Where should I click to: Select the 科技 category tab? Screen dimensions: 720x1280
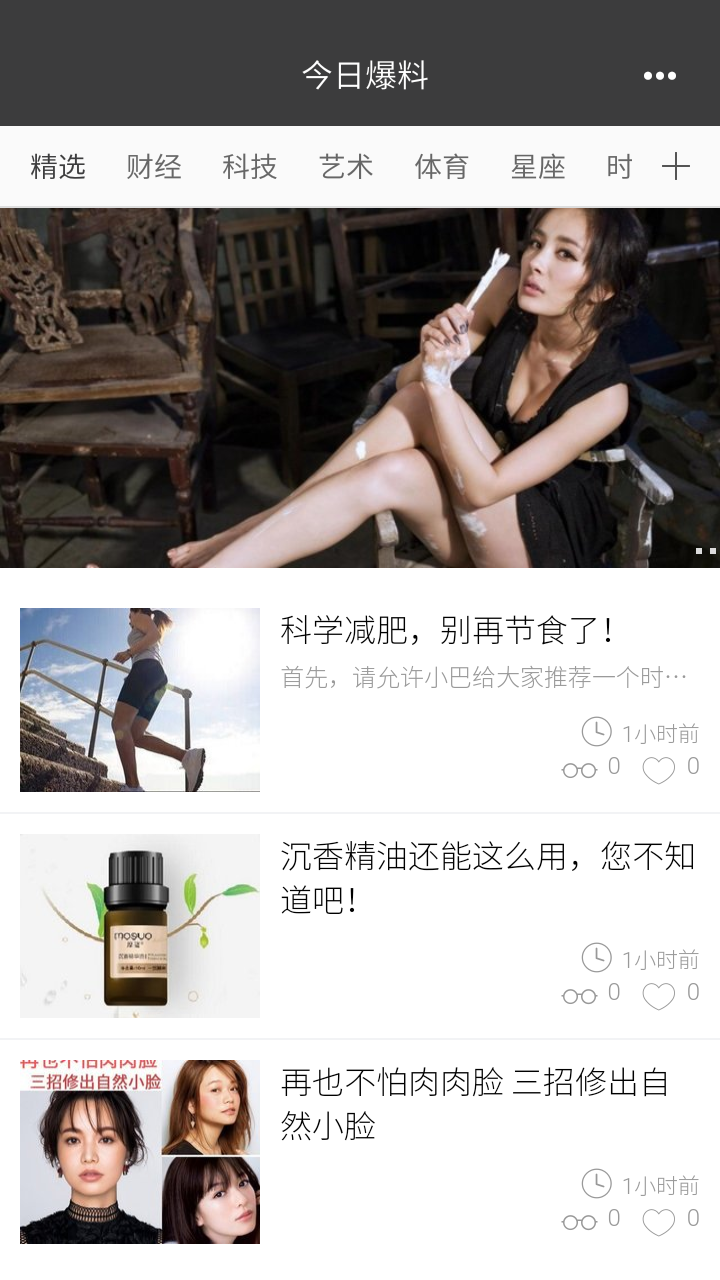coord(250,167)
